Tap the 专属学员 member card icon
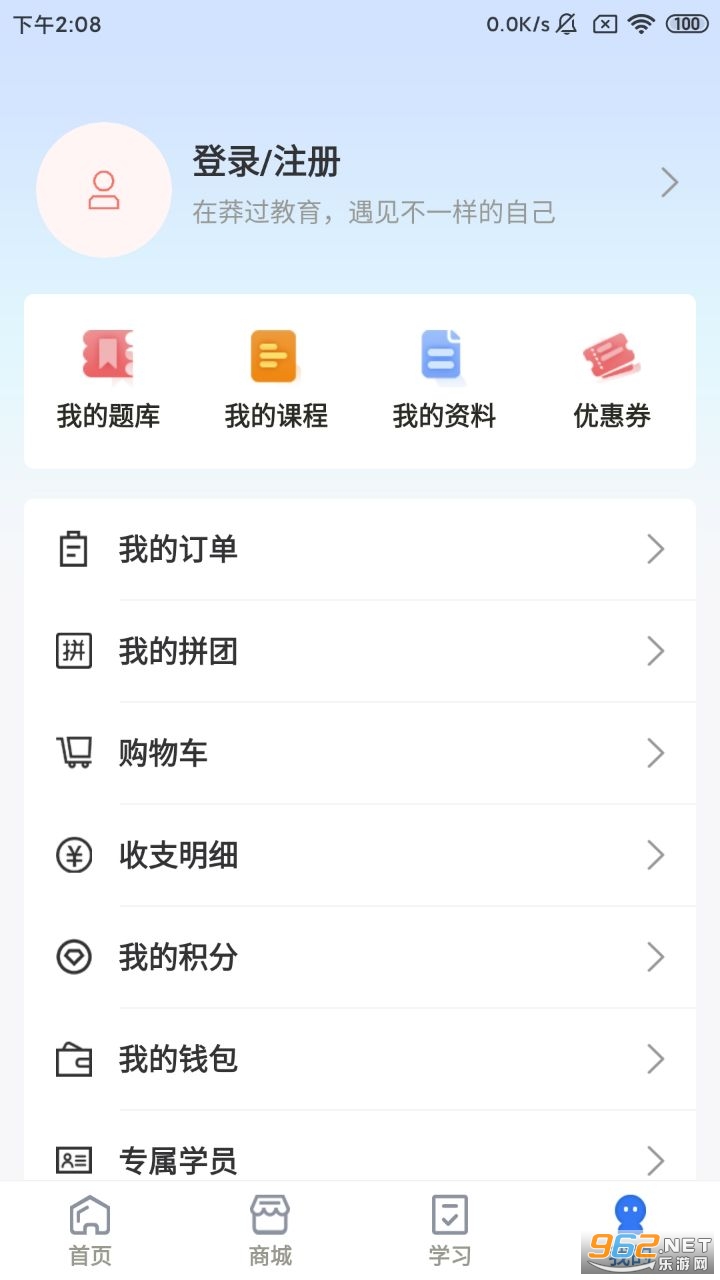720x1280 pixels. pos(72,1160)
